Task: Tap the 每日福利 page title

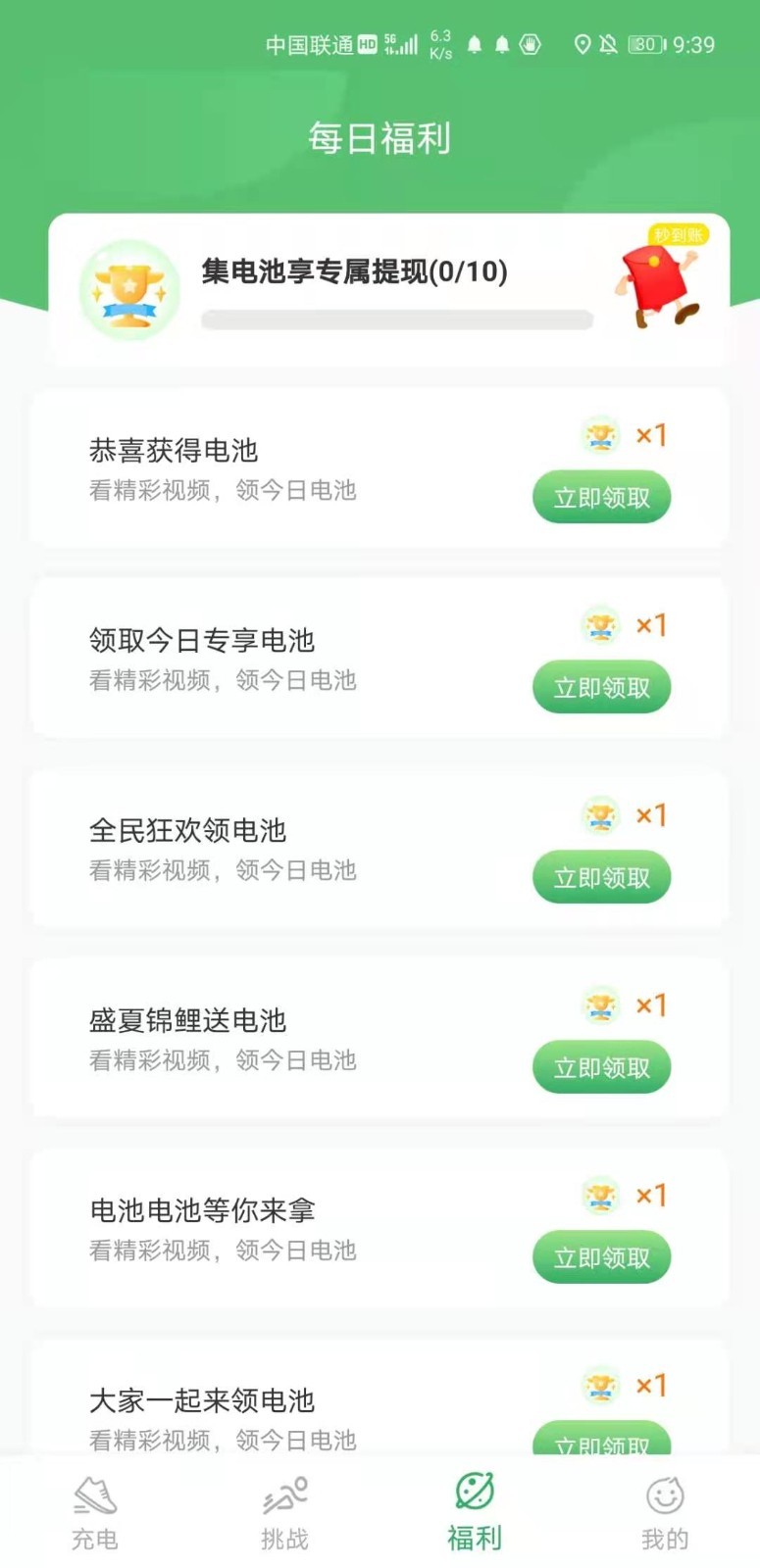Action: pos(380,139)
